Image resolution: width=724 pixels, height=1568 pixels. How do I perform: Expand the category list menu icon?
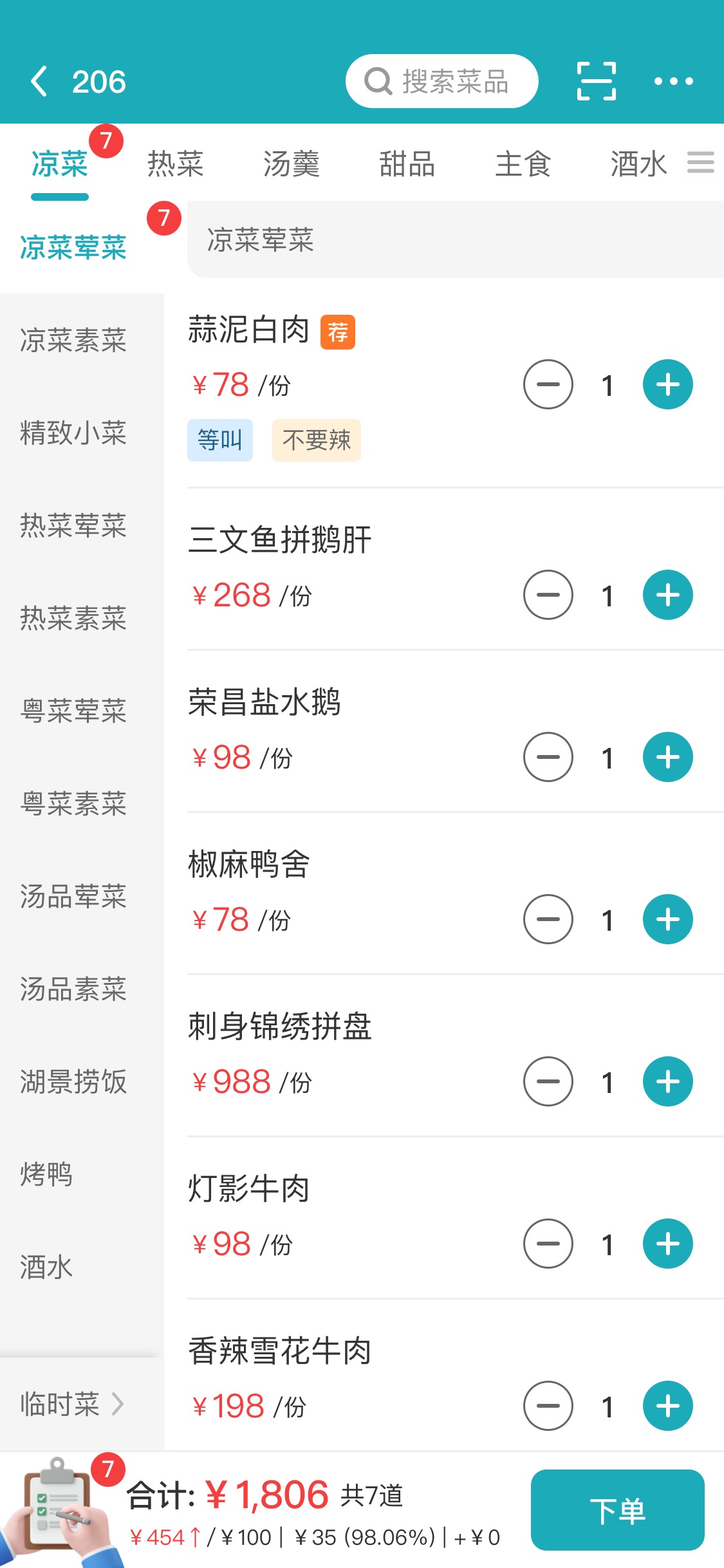[701, 162]
